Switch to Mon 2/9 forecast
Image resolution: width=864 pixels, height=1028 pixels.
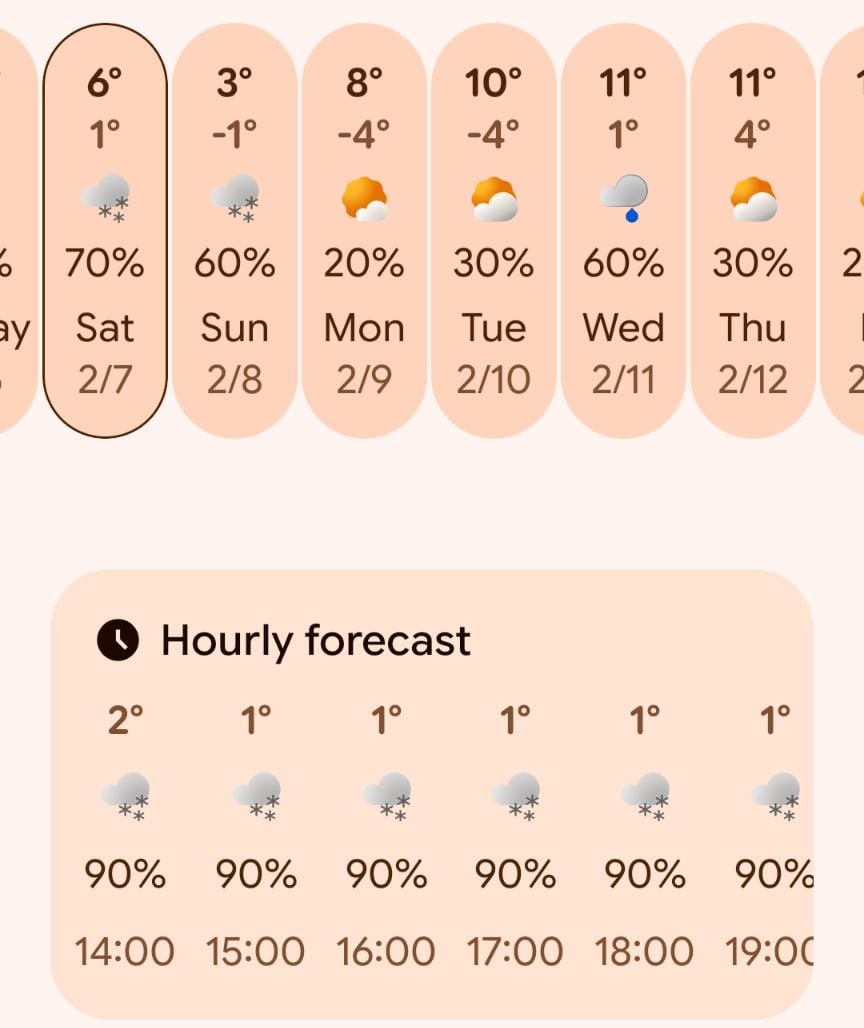coord(364,230)
